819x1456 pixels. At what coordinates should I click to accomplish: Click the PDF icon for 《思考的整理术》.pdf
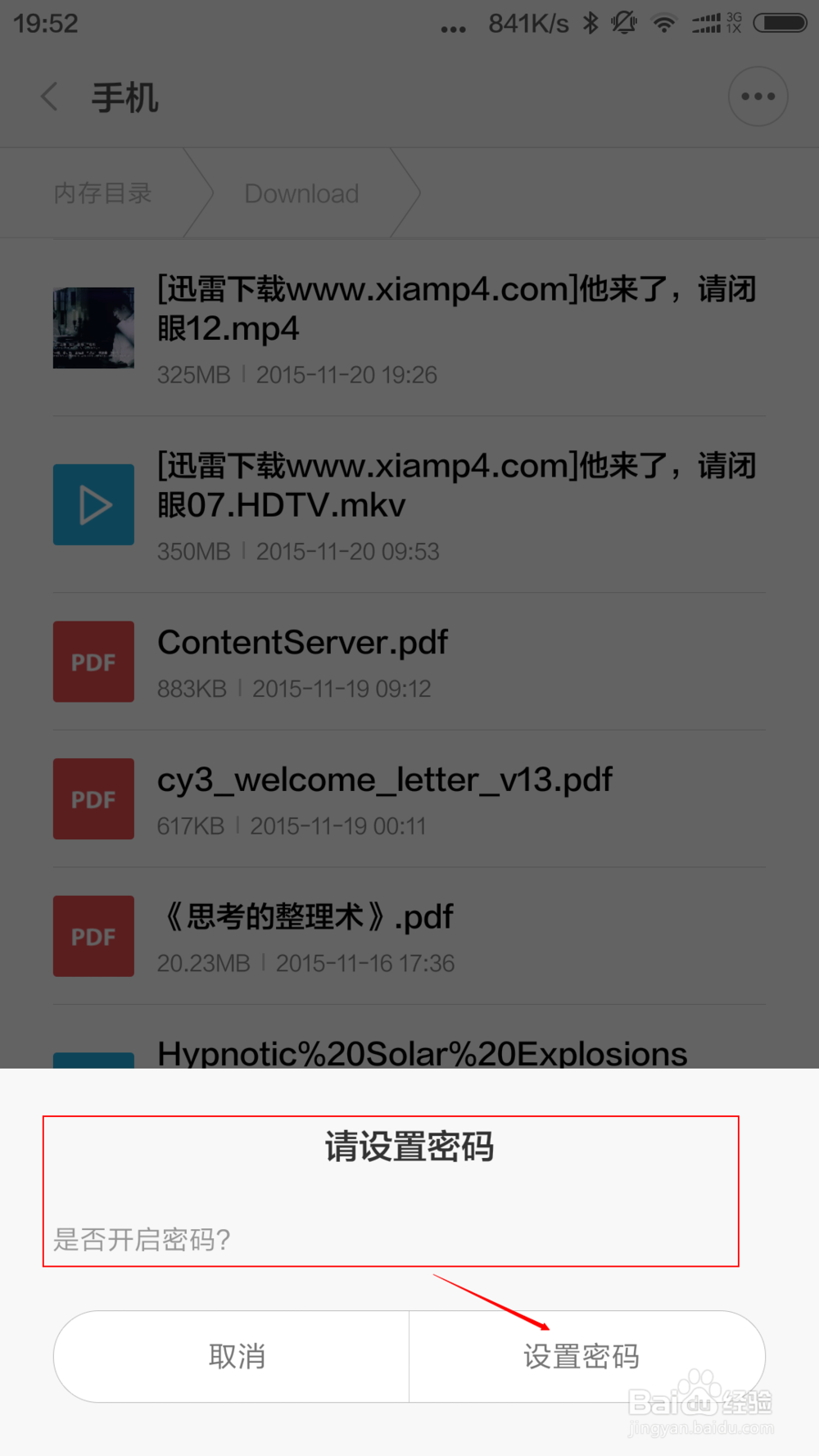pos(93,936)
